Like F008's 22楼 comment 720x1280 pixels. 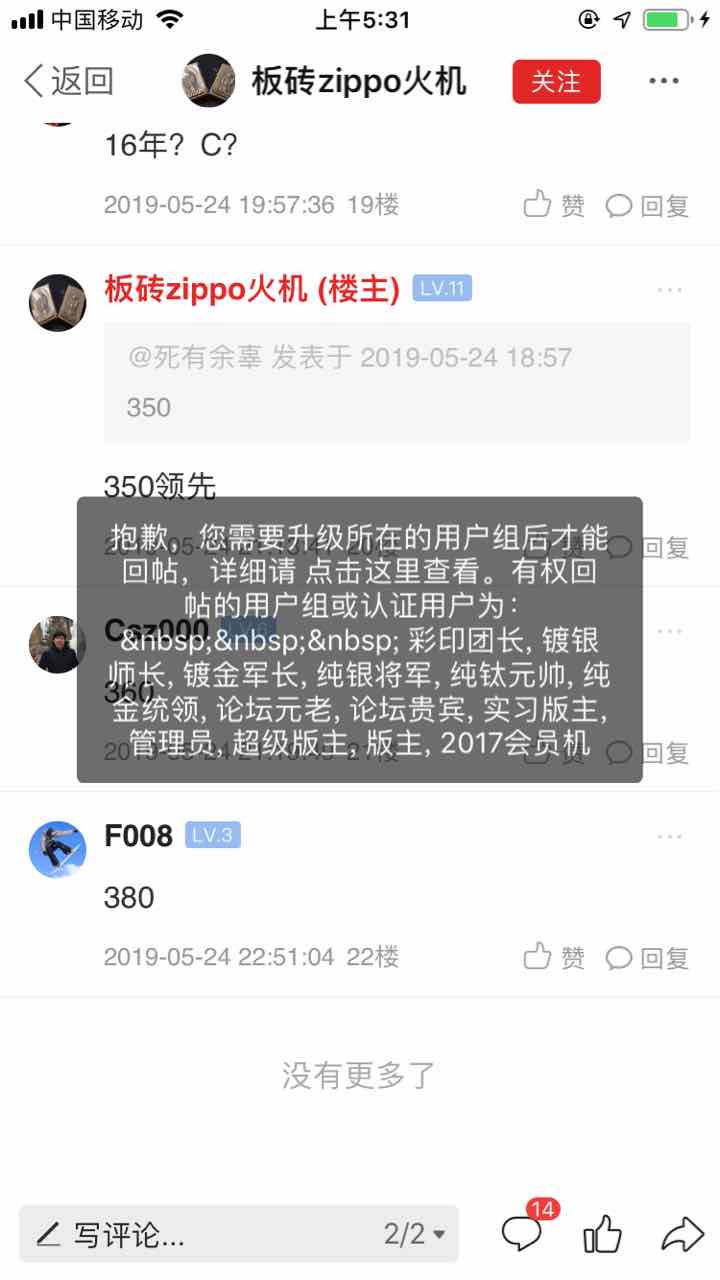coord(554,957)
